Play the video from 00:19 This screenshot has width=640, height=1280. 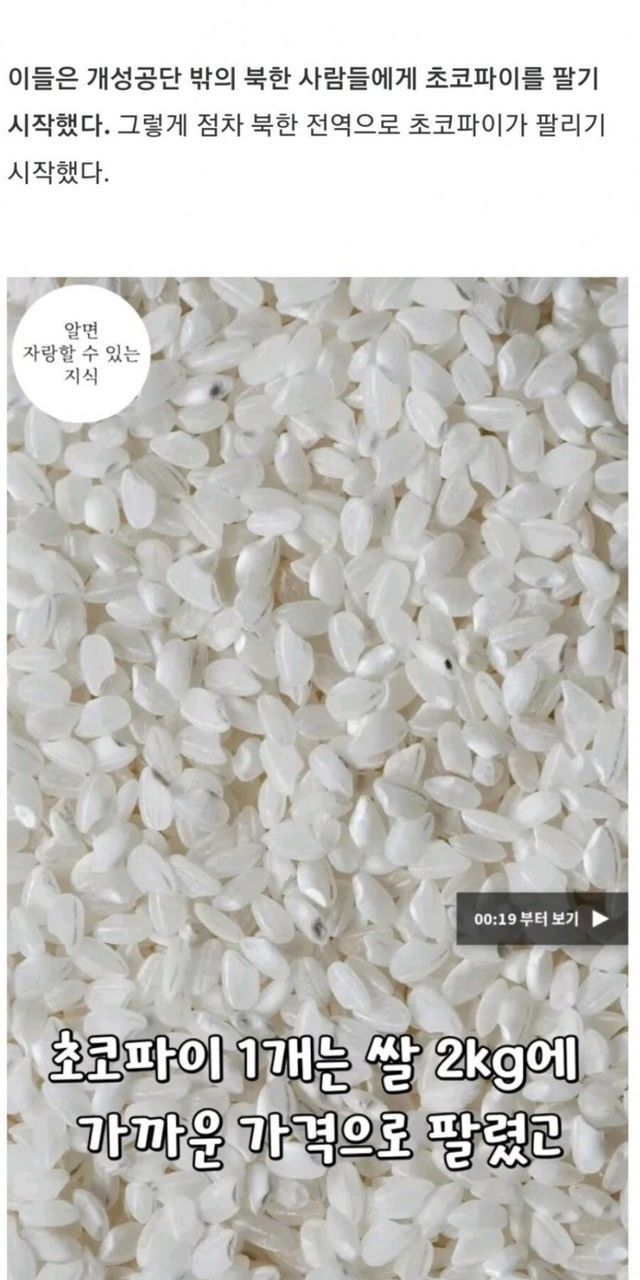[541, 918]
